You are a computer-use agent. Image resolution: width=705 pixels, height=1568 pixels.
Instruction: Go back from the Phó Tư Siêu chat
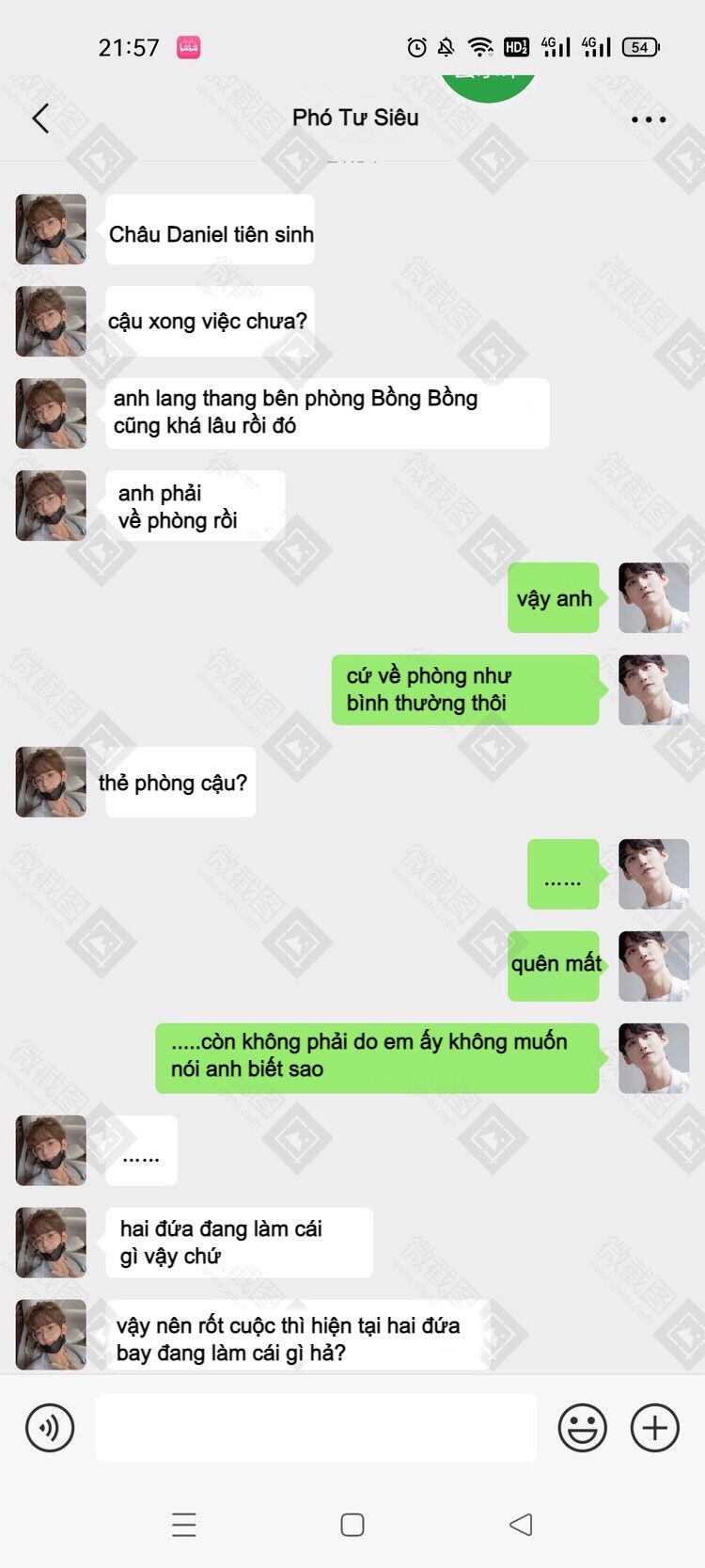40,119
